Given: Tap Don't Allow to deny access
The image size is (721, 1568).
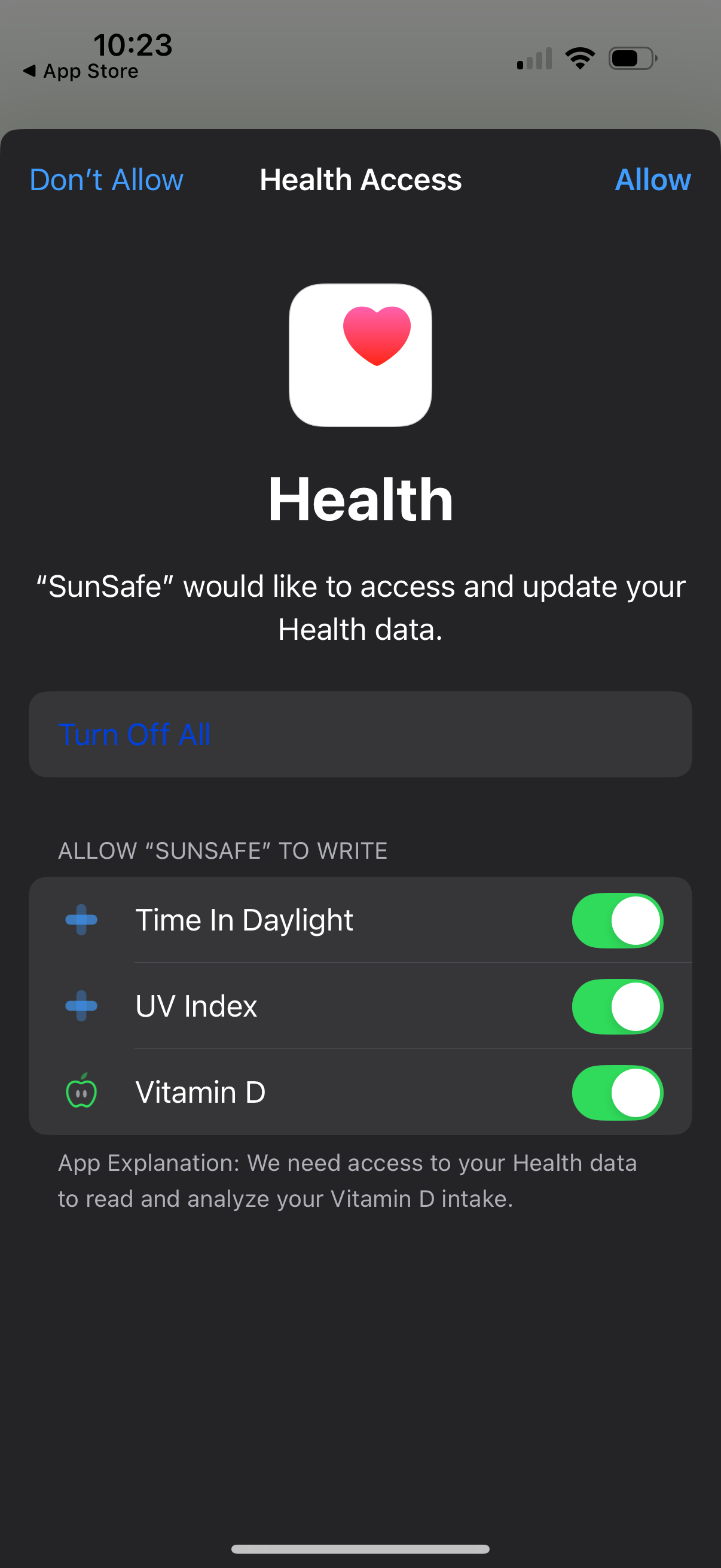Looking at the screenshot, I should click(x=106, y=180).
